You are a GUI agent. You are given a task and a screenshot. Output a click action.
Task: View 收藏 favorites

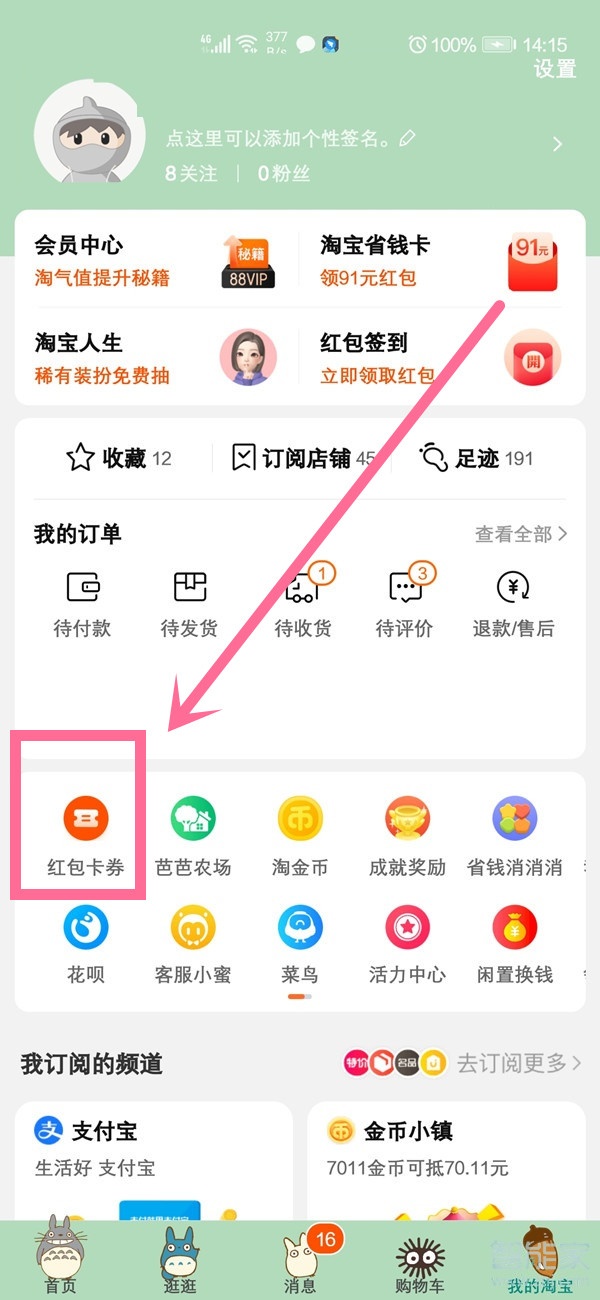pos(118,458)
